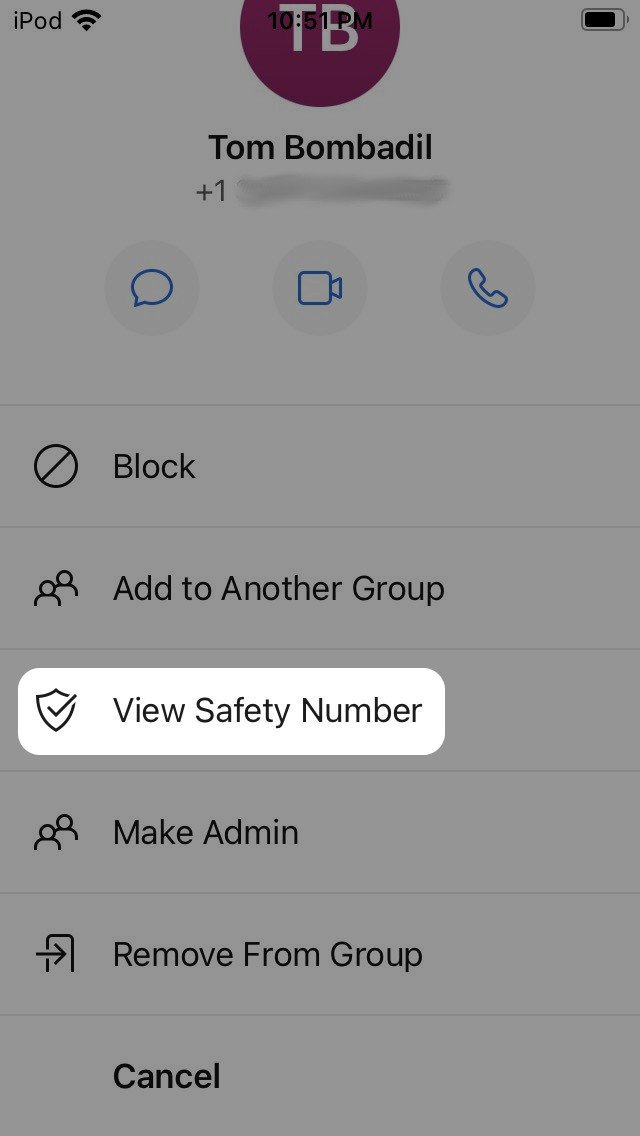Choose Remove From Group
Screen dimensions: 640x1136
pos(320,954)
